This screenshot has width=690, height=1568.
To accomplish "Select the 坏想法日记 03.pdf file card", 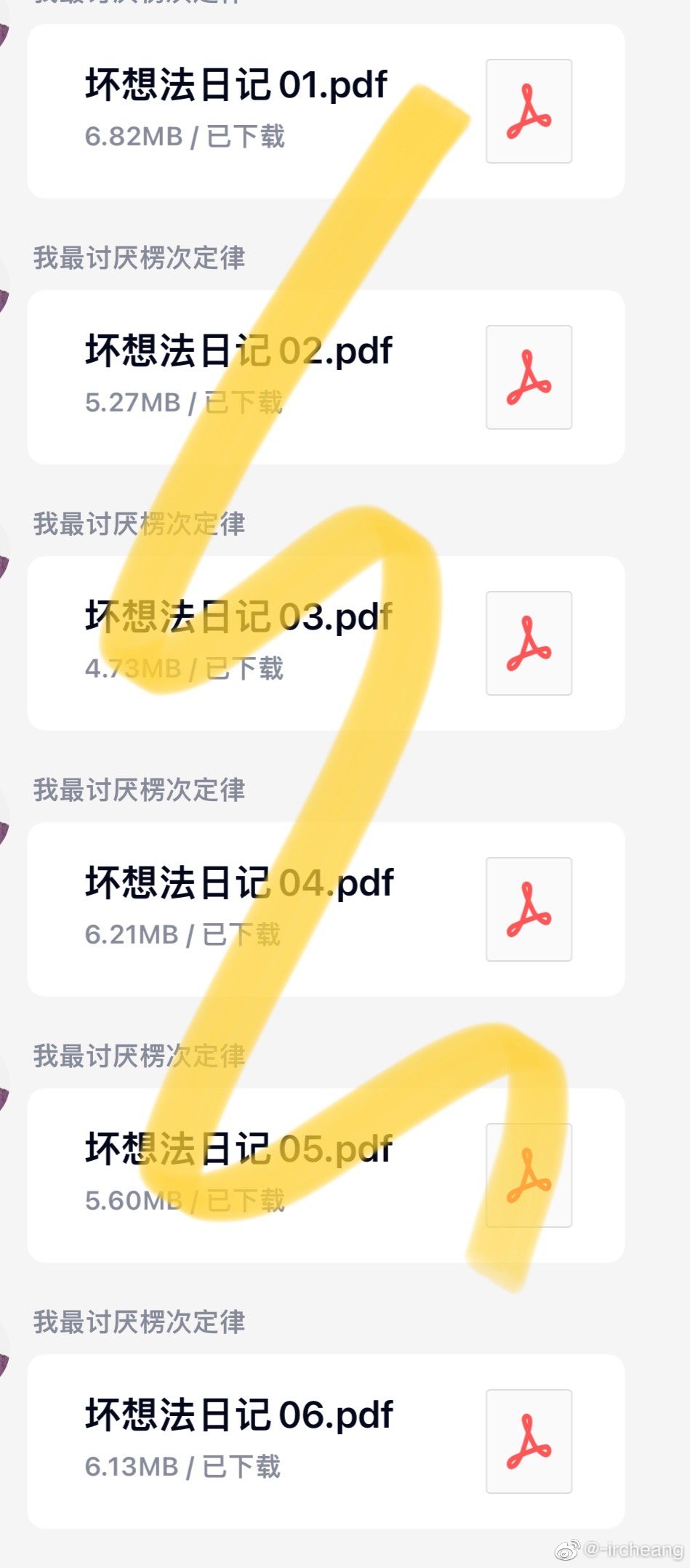I will pos(325,643).
